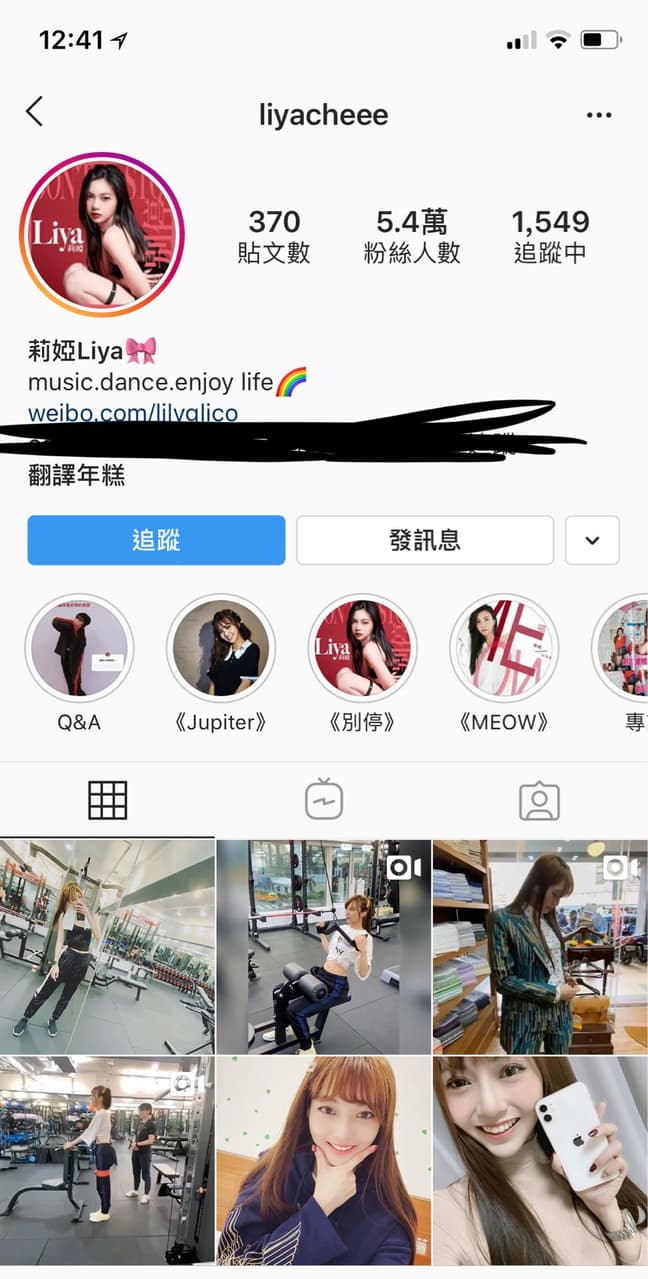Open the Q&A story highlight
Screen dimensions: 648x1279
[78, 648]
